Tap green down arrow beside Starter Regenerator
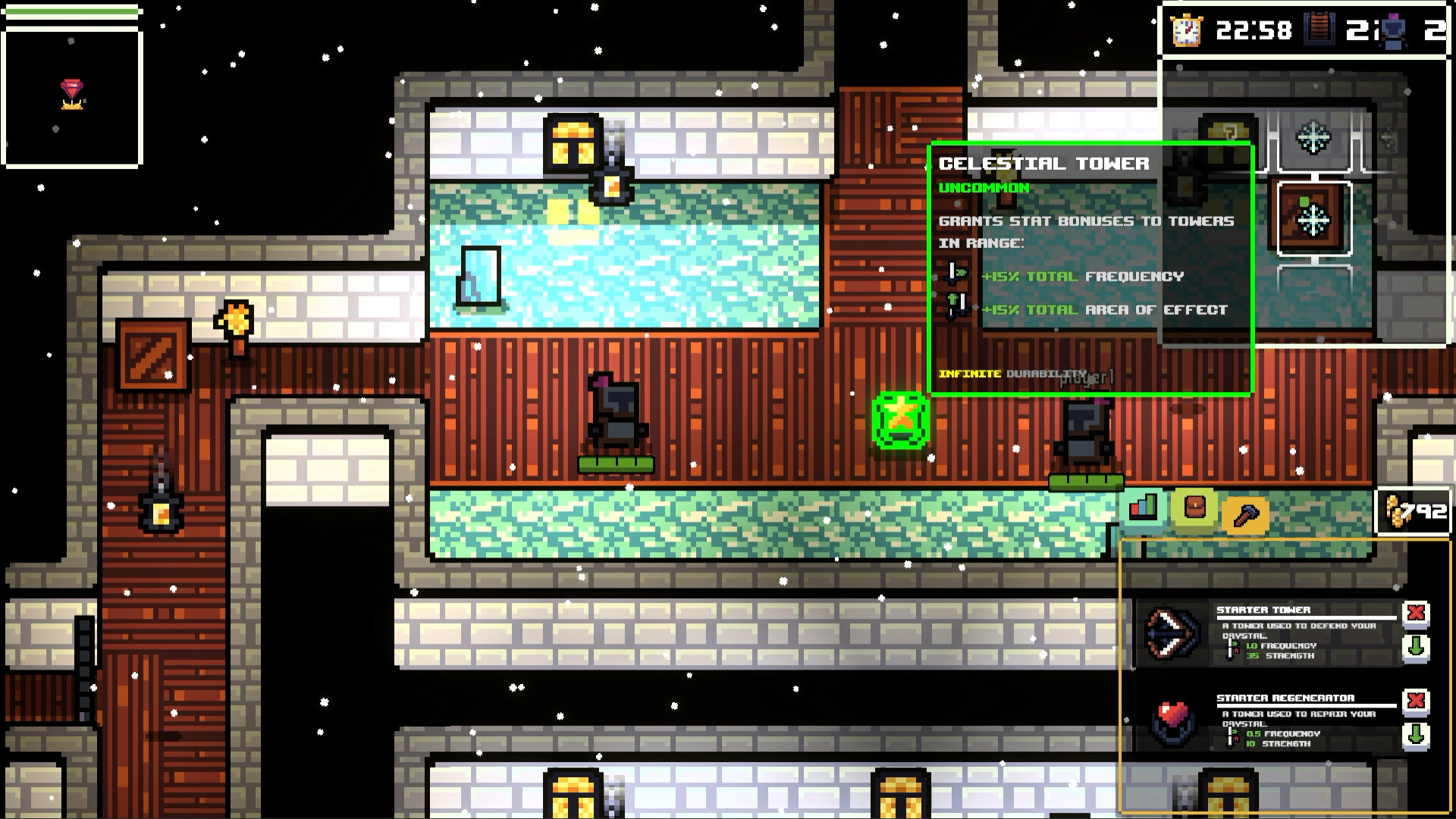Image resolution: width=1456 pixels, height=819 pixels. (1415, 735)
